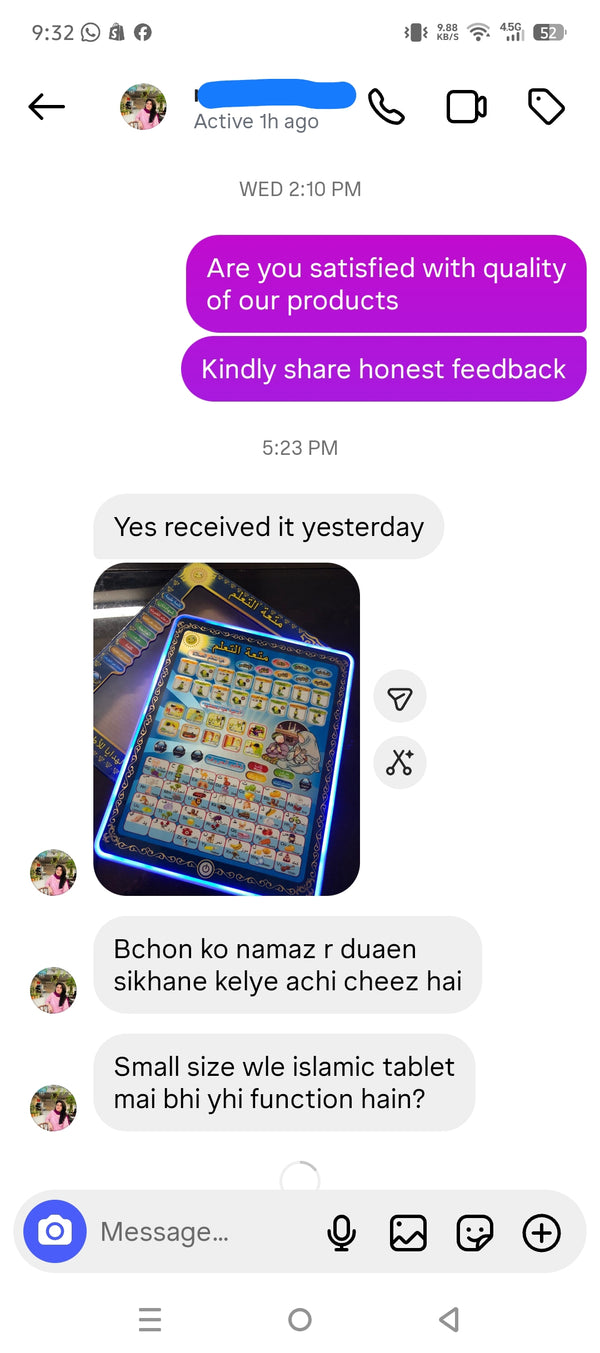Go back to the chat list
Screen dimensions: 600x1353
point(47,107)
